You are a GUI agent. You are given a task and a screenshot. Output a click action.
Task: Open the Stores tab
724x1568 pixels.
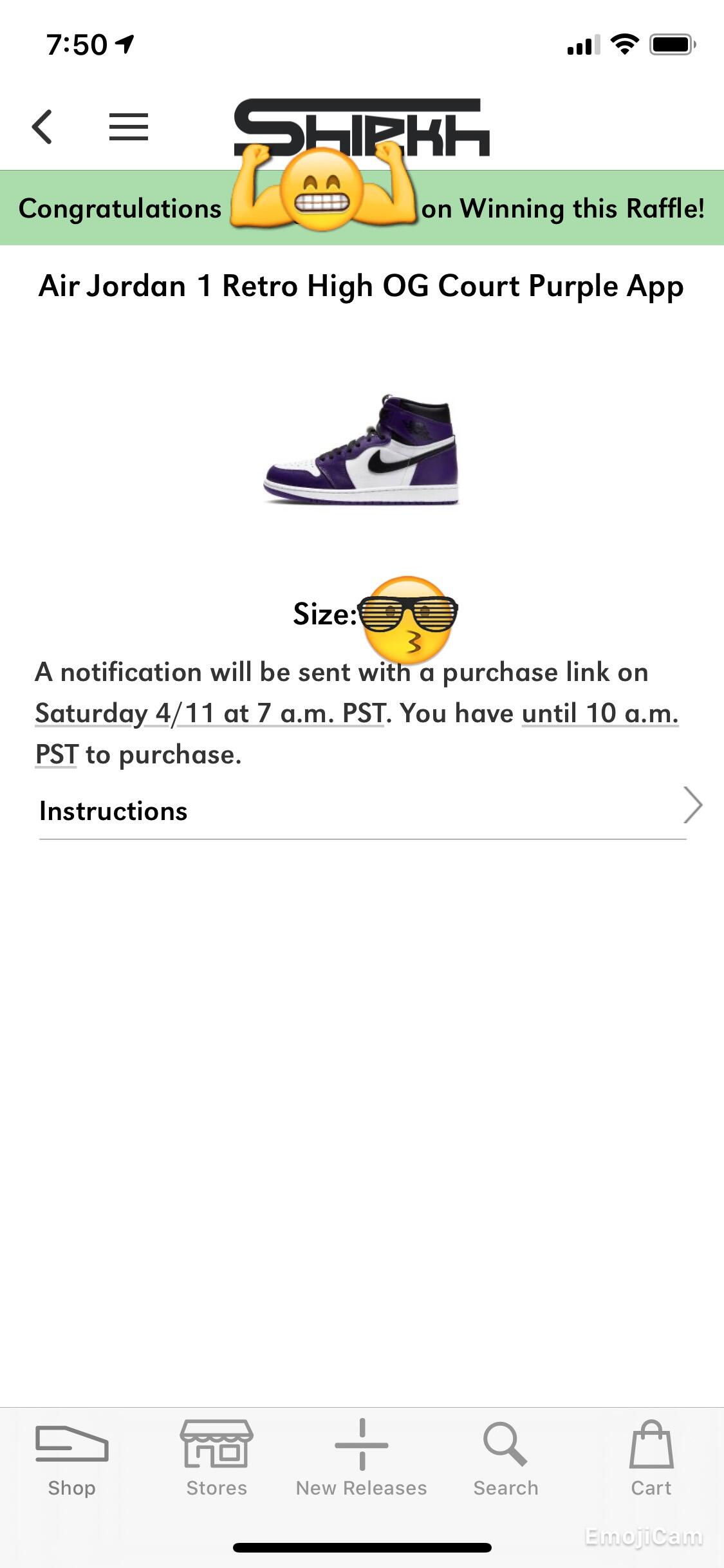(216, 1459)
